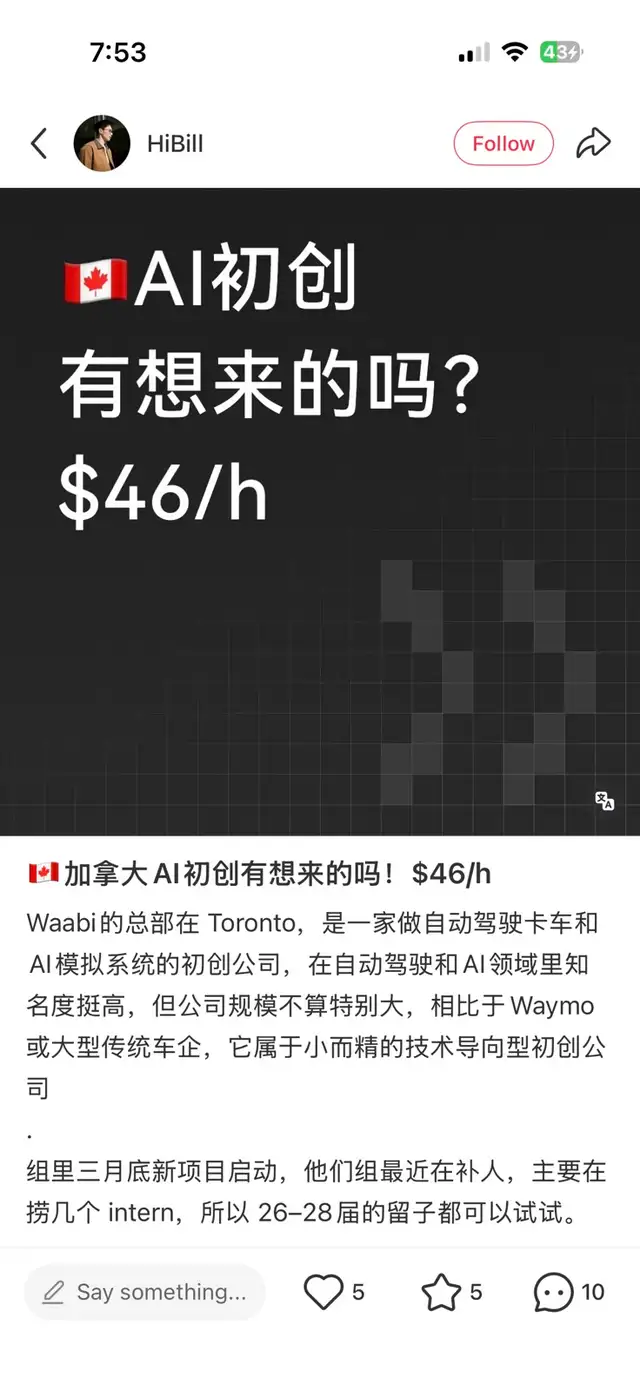Save the post with the star icon

pos(441,1292)
